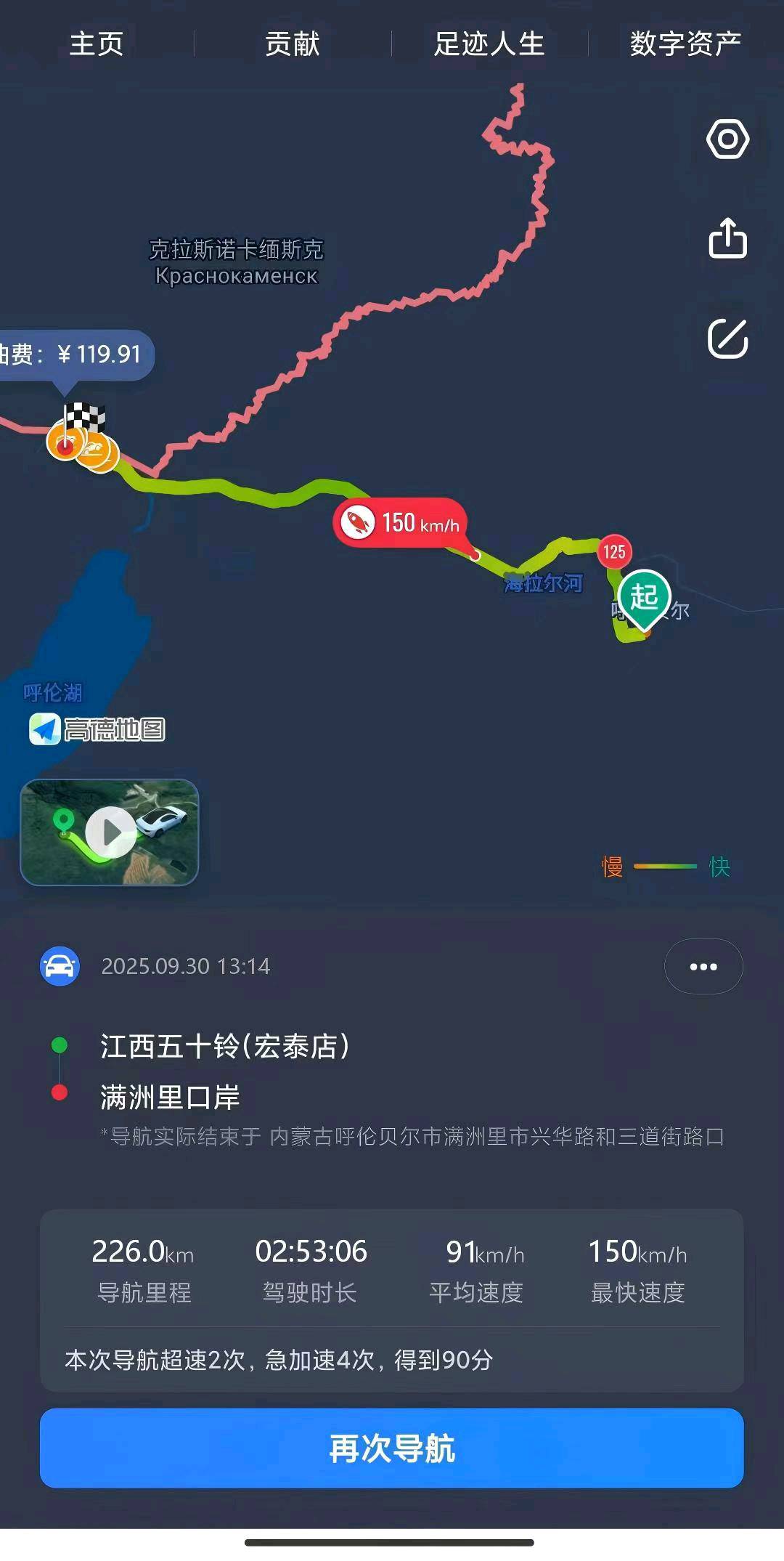This screenshot has height=1561, width=784.
Task: Play the route replay video
Action: [x=110, y=832]
